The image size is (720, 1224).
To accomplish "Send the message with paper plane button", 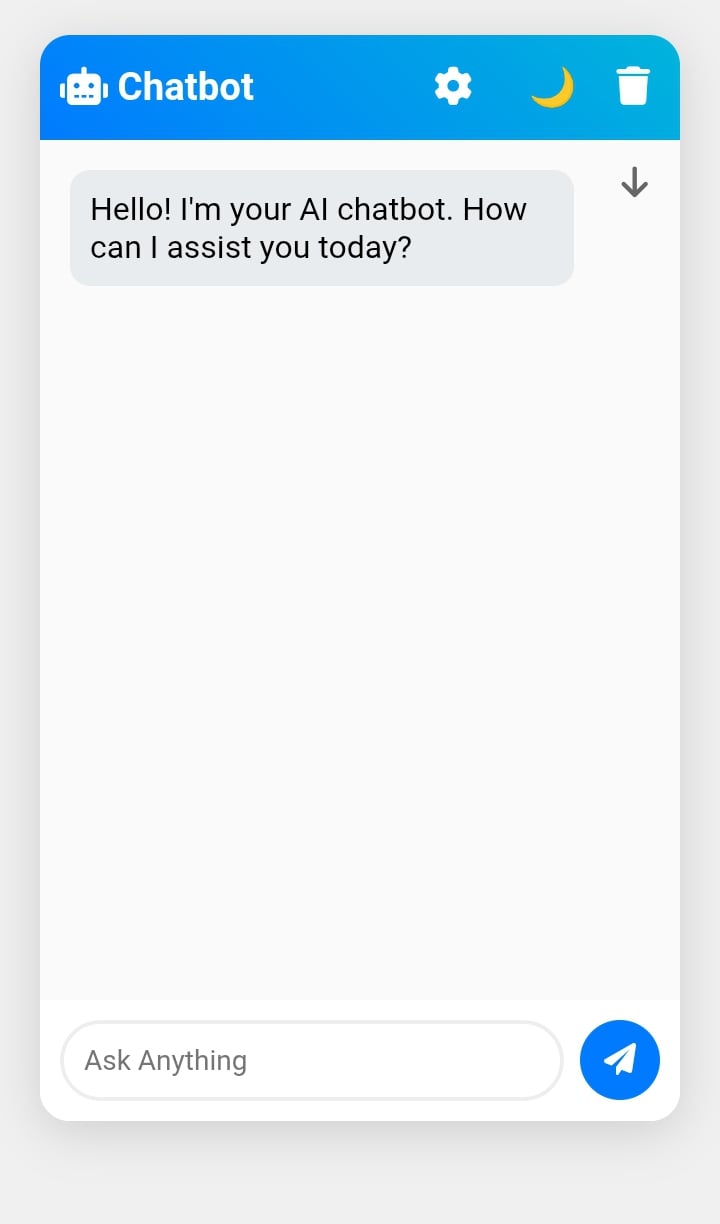I will tap(620, 1060).
